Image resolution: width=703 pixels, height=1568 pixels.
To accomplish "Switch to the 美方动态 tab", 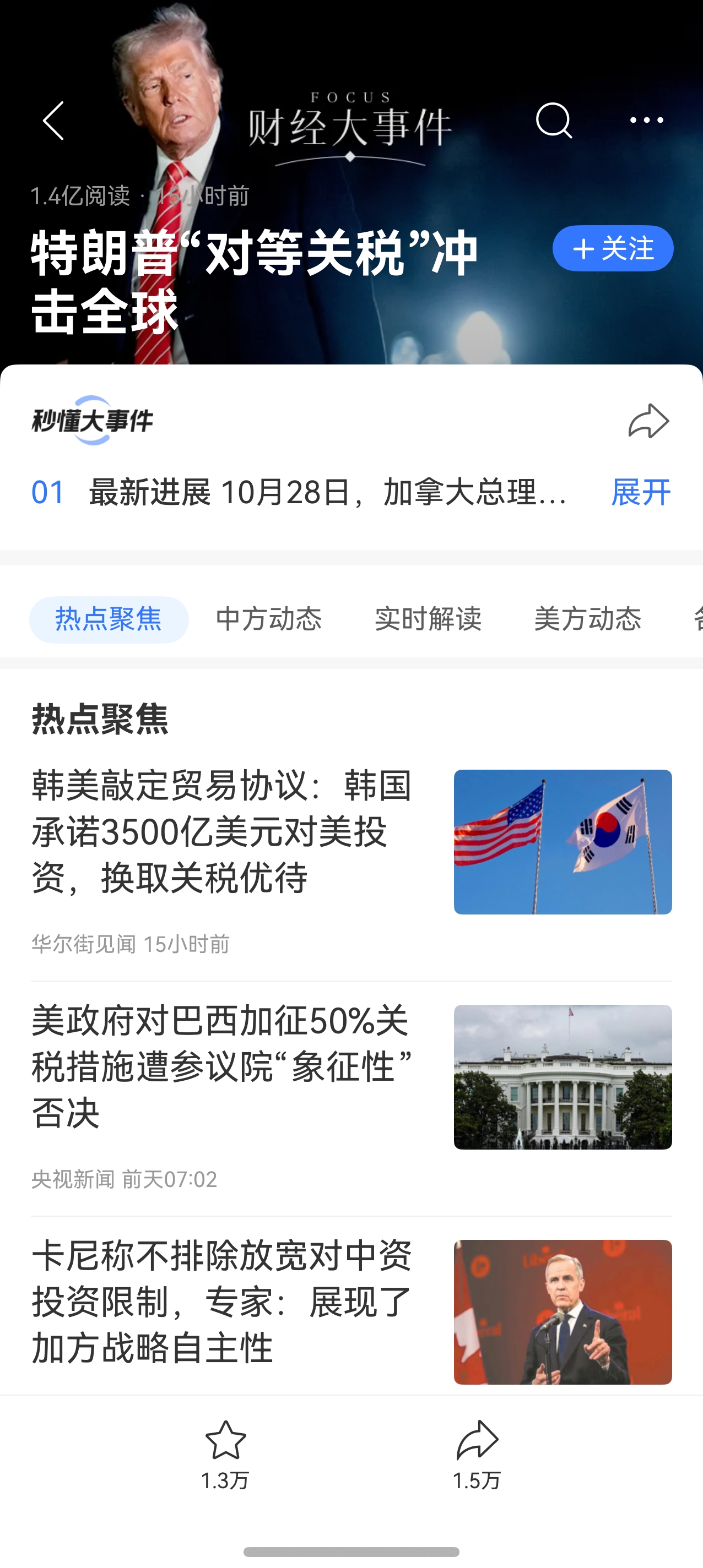I will click(587, 619).
